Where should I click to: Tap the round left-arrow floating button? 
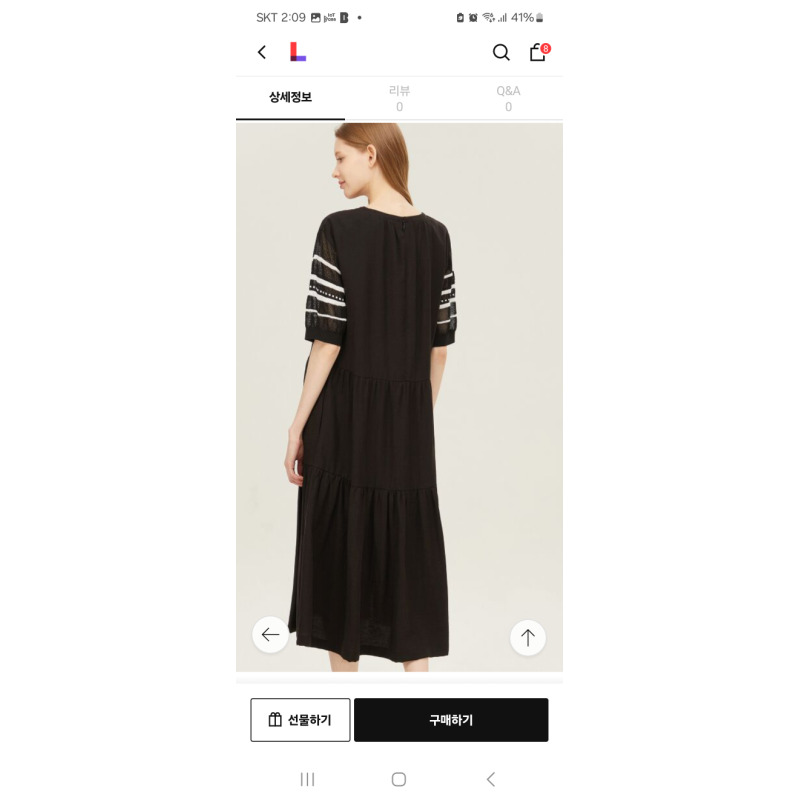pyautogui.click(x=270, y=635)
